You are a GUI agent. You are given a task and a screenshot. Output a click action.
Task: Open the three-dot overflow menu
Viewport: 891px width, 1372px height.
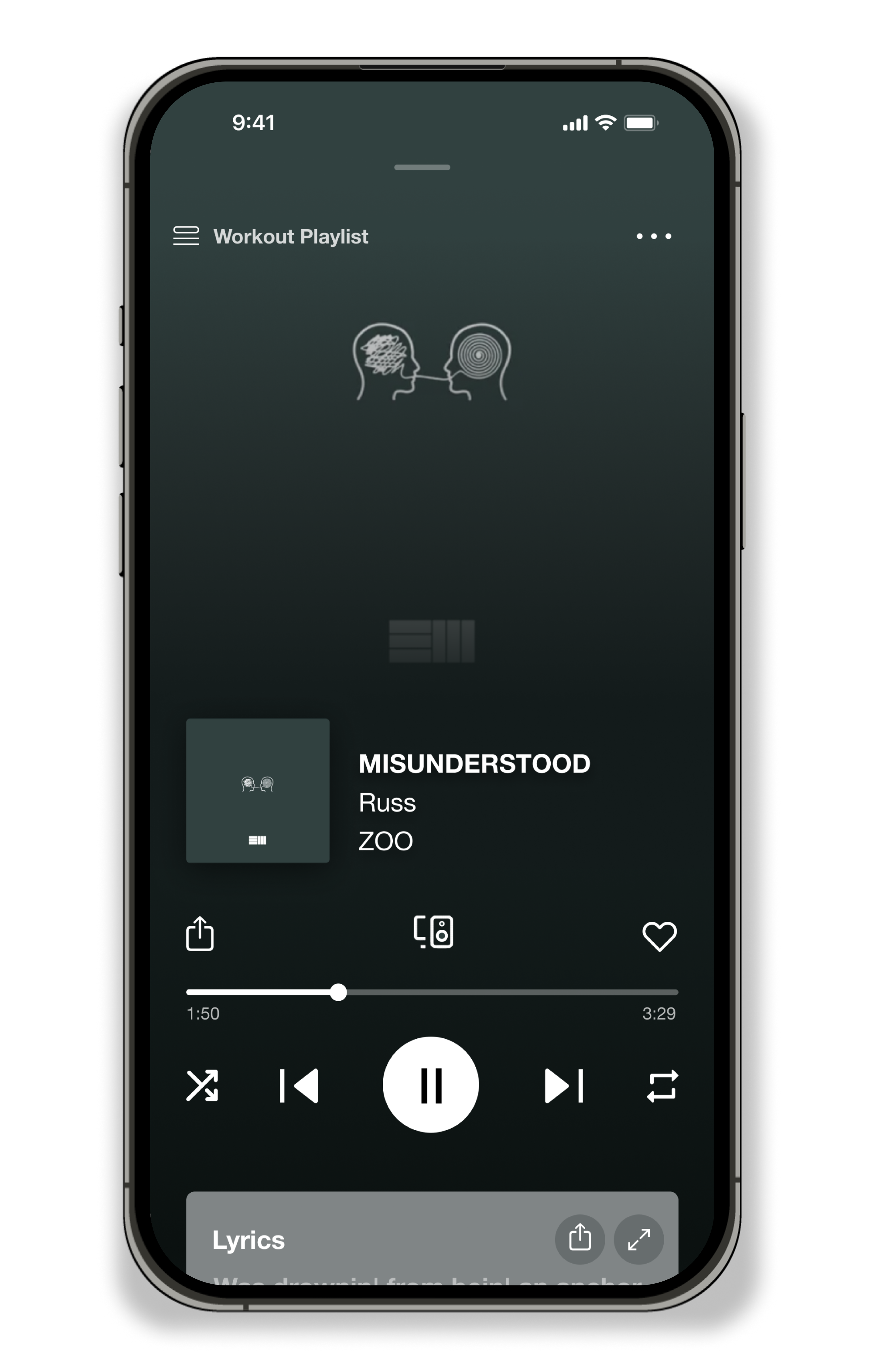click(x=653, y=236)
